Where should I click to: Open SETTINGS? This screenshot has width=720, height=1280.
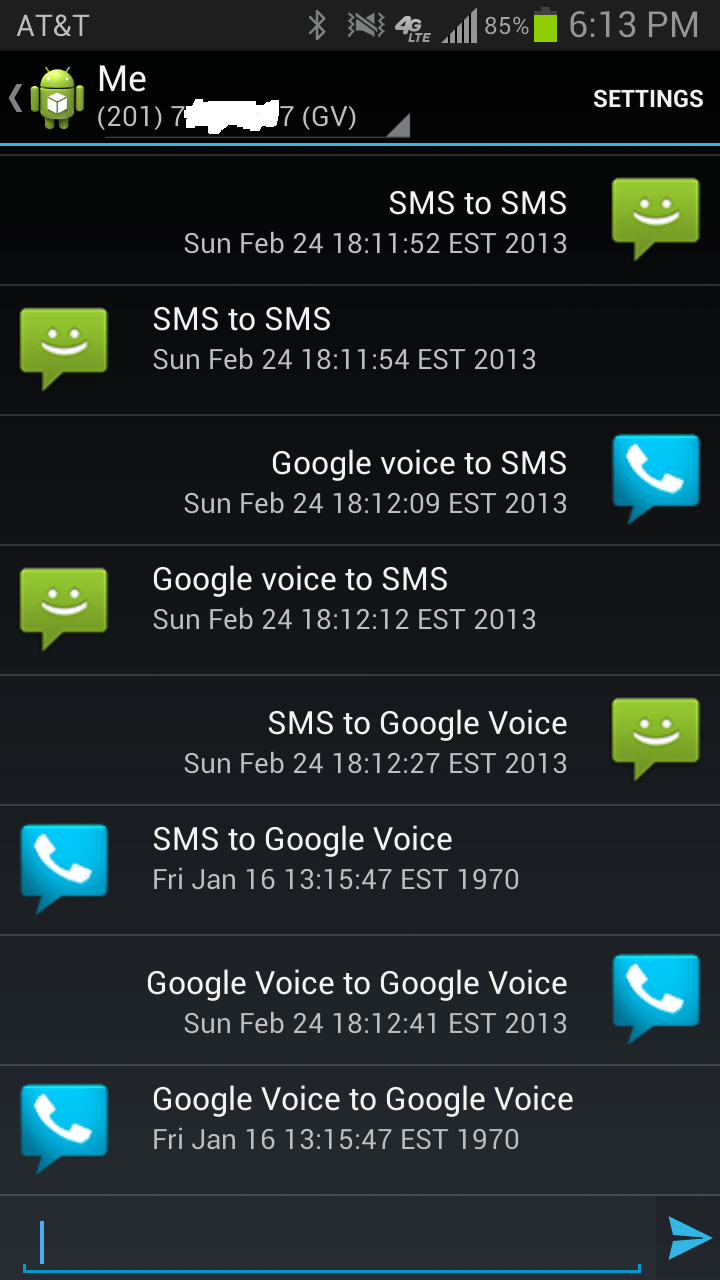tap(648, 99)
